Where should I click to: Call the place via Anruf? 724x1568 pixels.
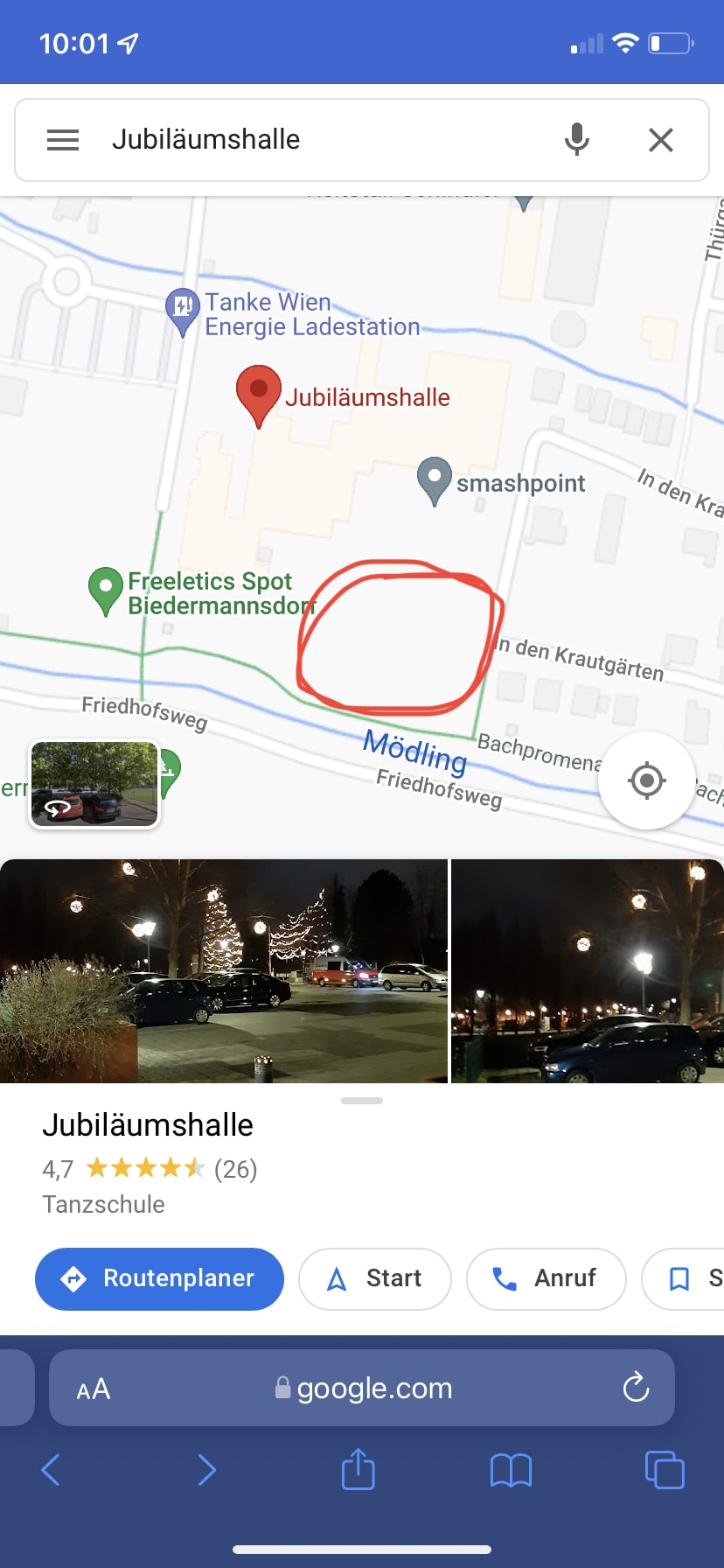[546, 1279]
